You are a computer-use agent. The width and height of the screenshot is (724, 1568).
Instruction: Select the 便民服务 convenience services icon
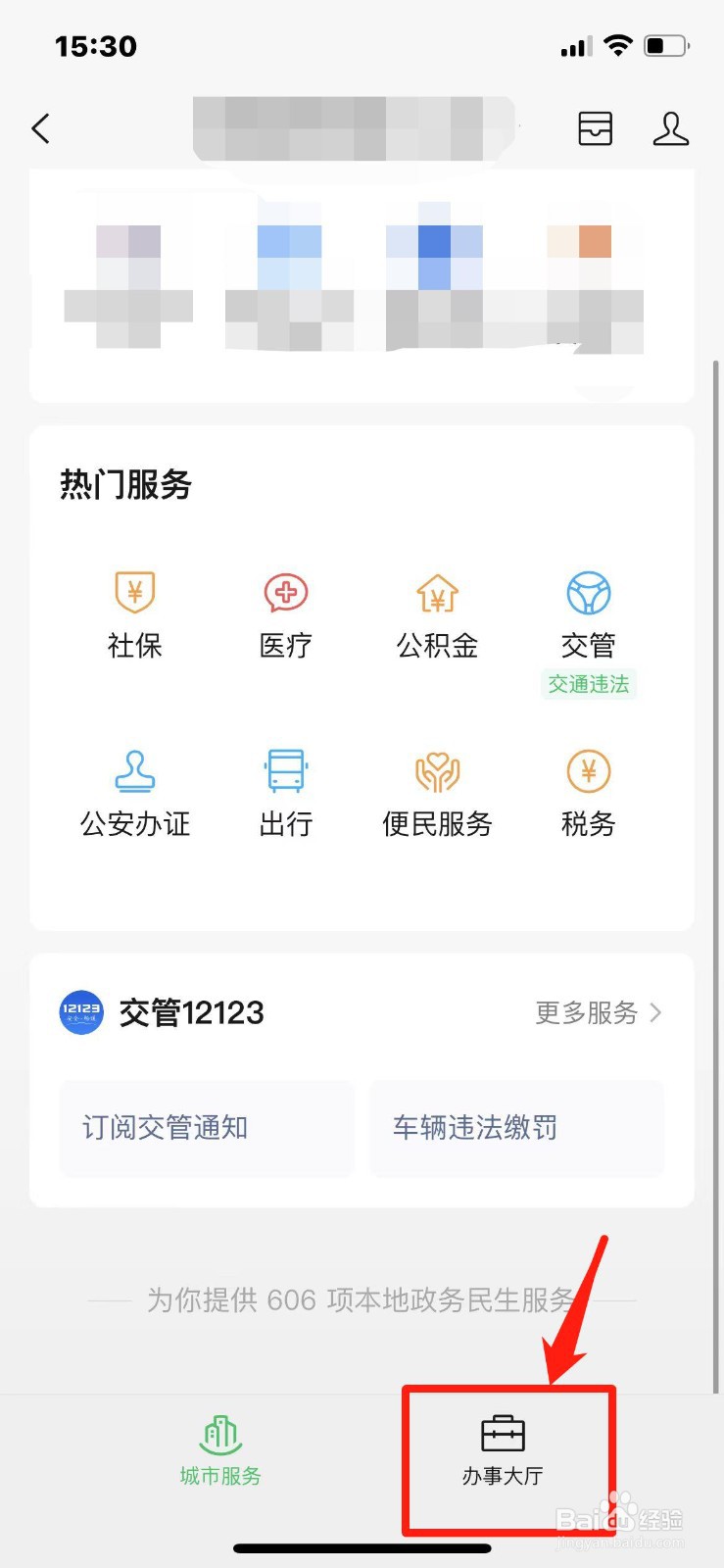coord(436,792)
